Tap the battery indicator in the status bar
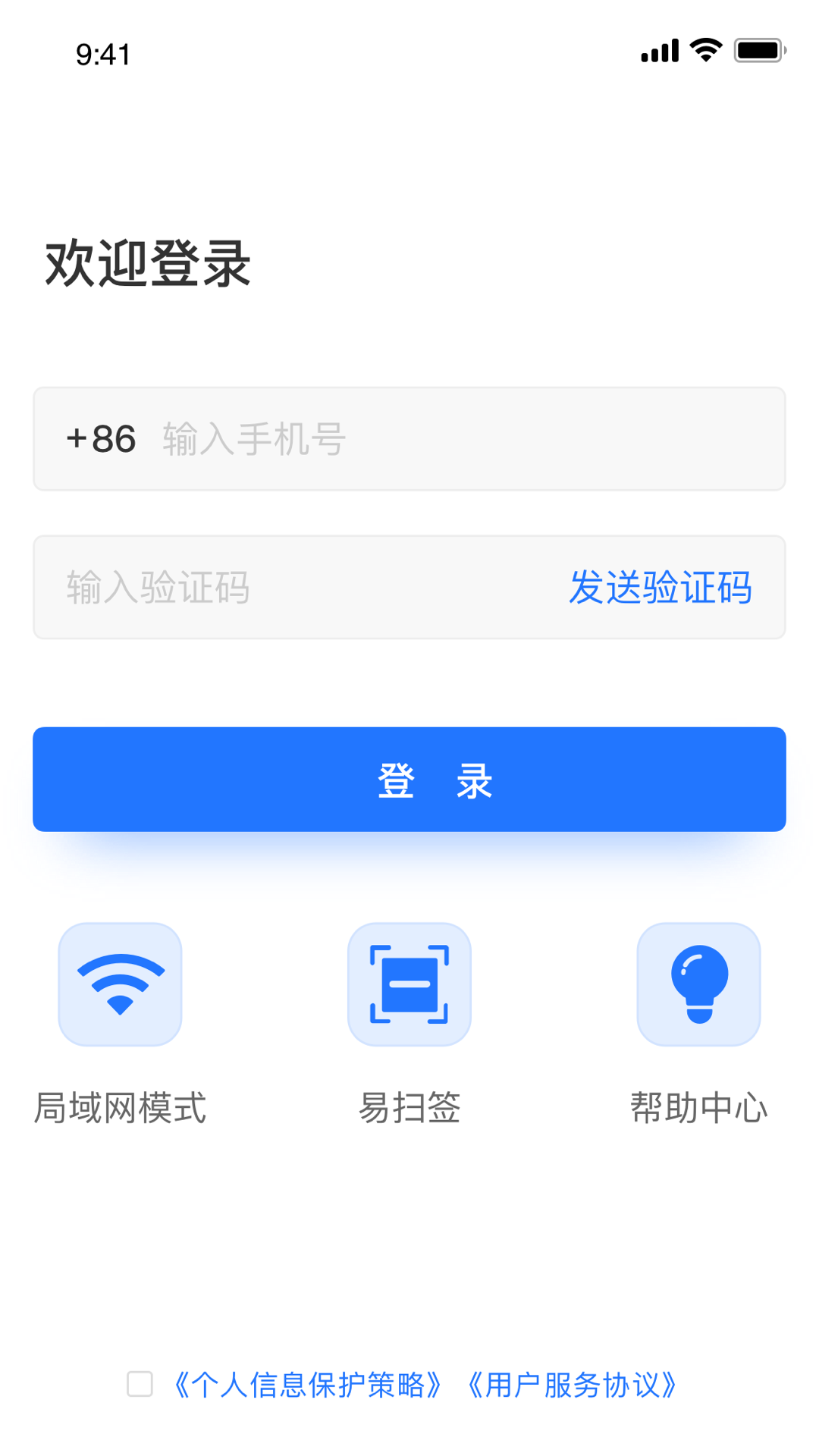Viewport: 819px width, 1456px height. [x=758, y=50]
